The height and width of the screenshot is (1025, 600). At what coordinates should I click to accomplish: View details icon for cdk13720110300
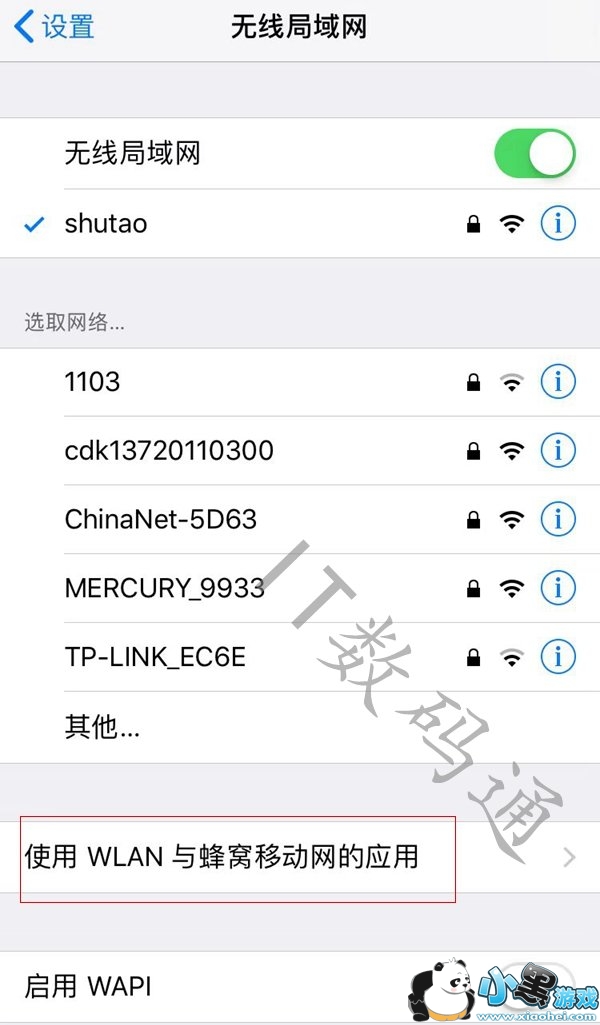(558, 450)
